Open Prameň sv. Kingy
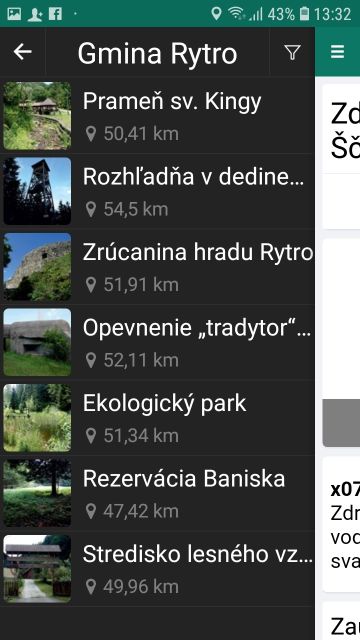360x640 pixels. pos(157,116)
